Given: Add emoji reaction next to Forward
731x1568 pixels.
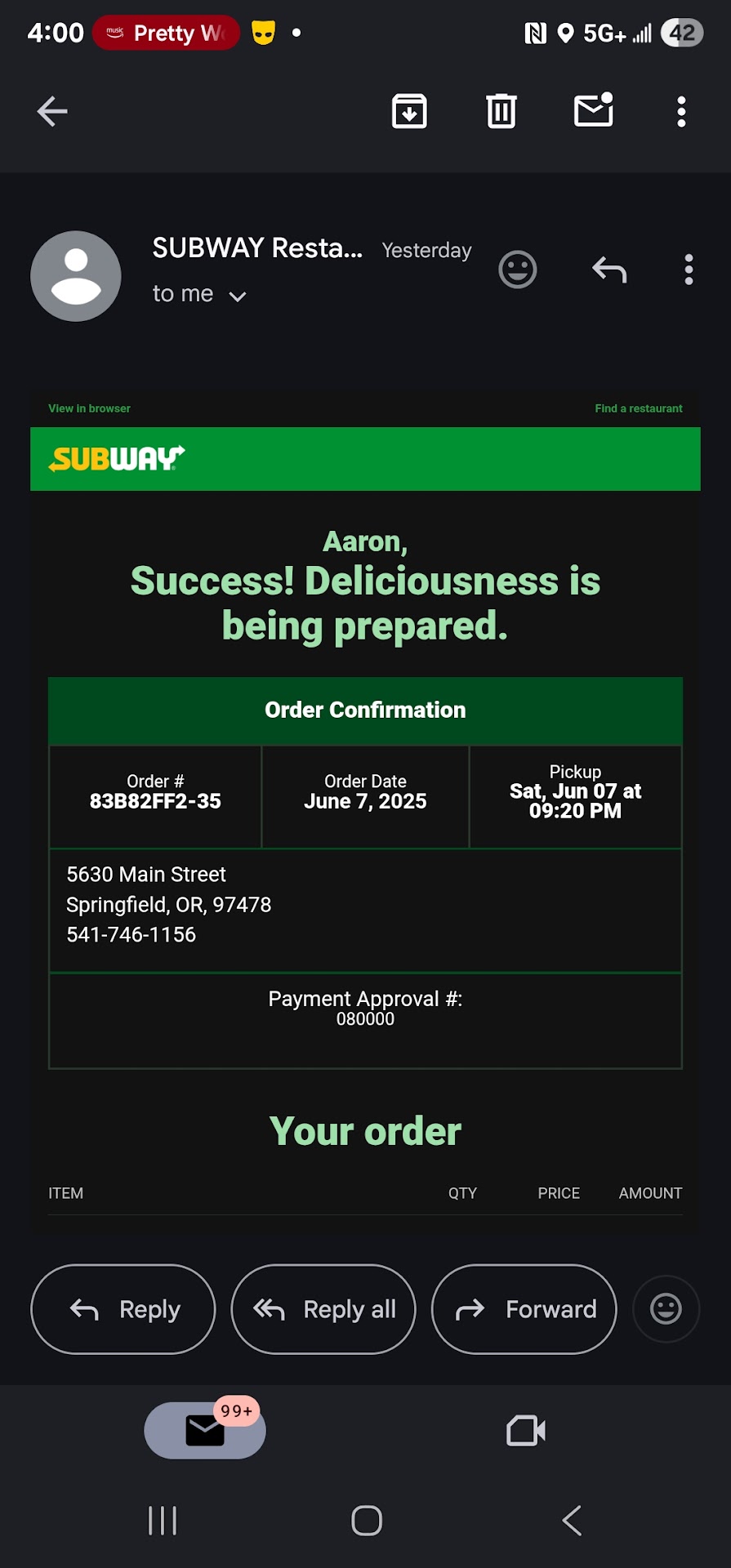Looking at the screenshot, I should tap(666, 1309).
